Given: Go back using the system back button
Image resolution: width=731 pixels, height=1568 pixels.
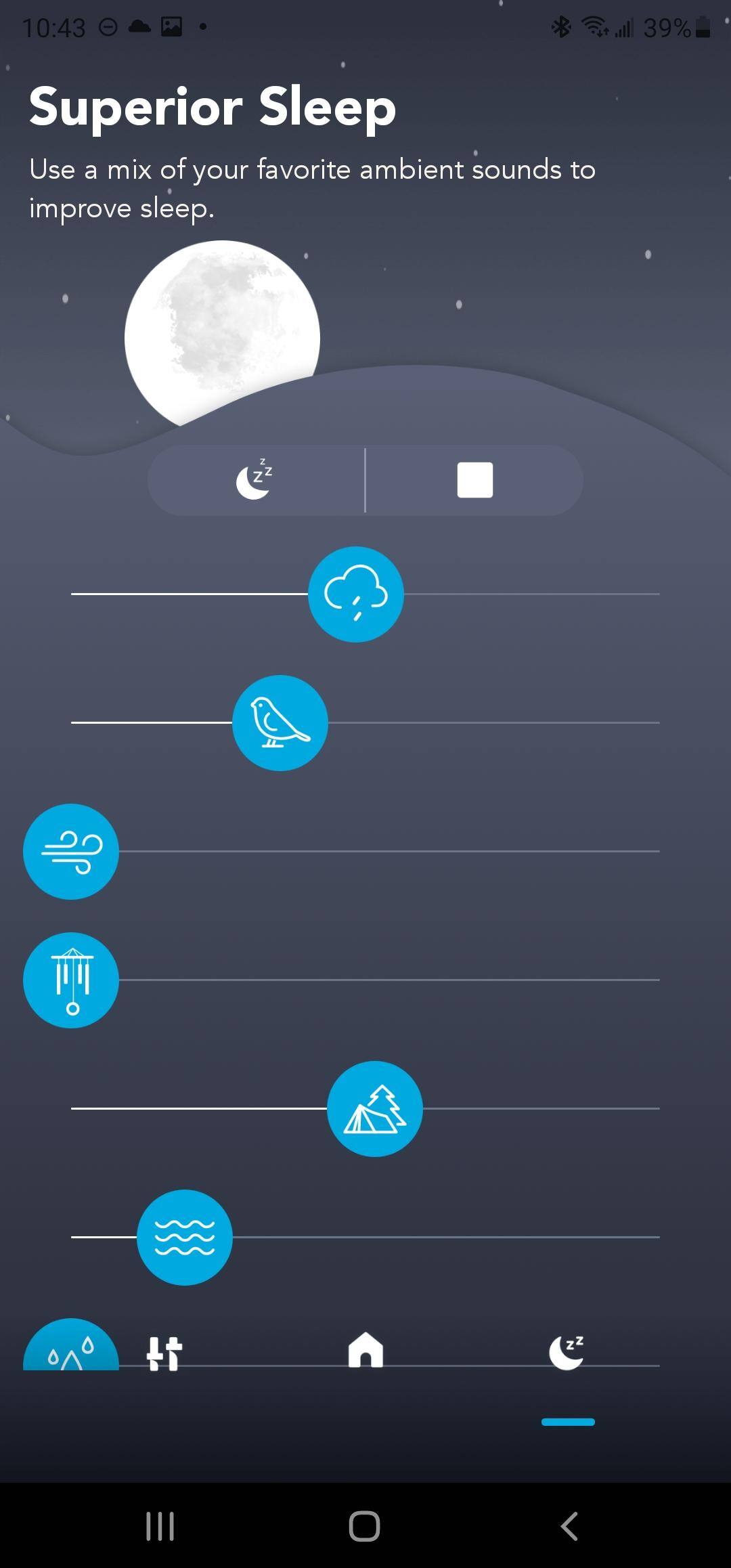Looking at the screenshot, I should coord(569,1526).
